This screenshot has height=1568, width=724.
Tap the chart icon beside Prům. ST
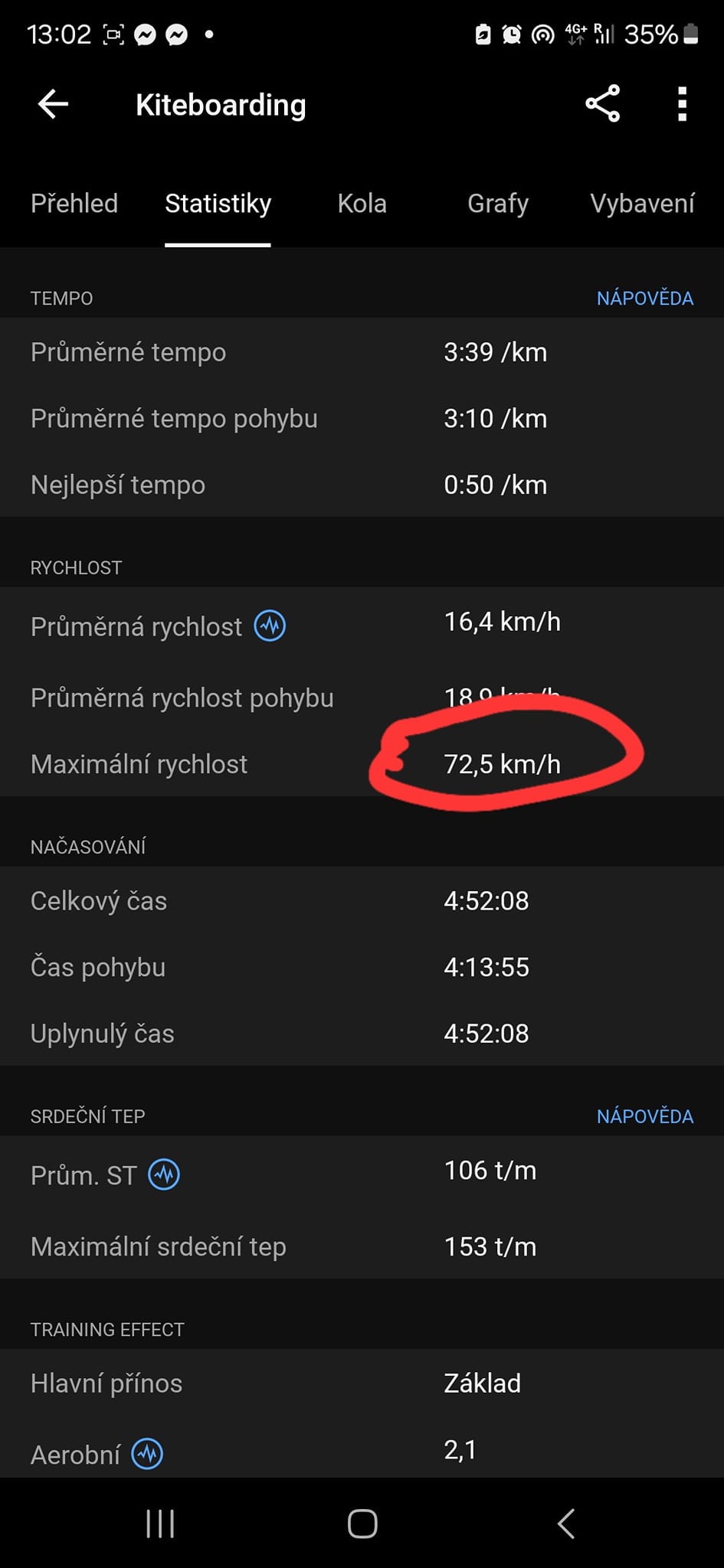164,1174
